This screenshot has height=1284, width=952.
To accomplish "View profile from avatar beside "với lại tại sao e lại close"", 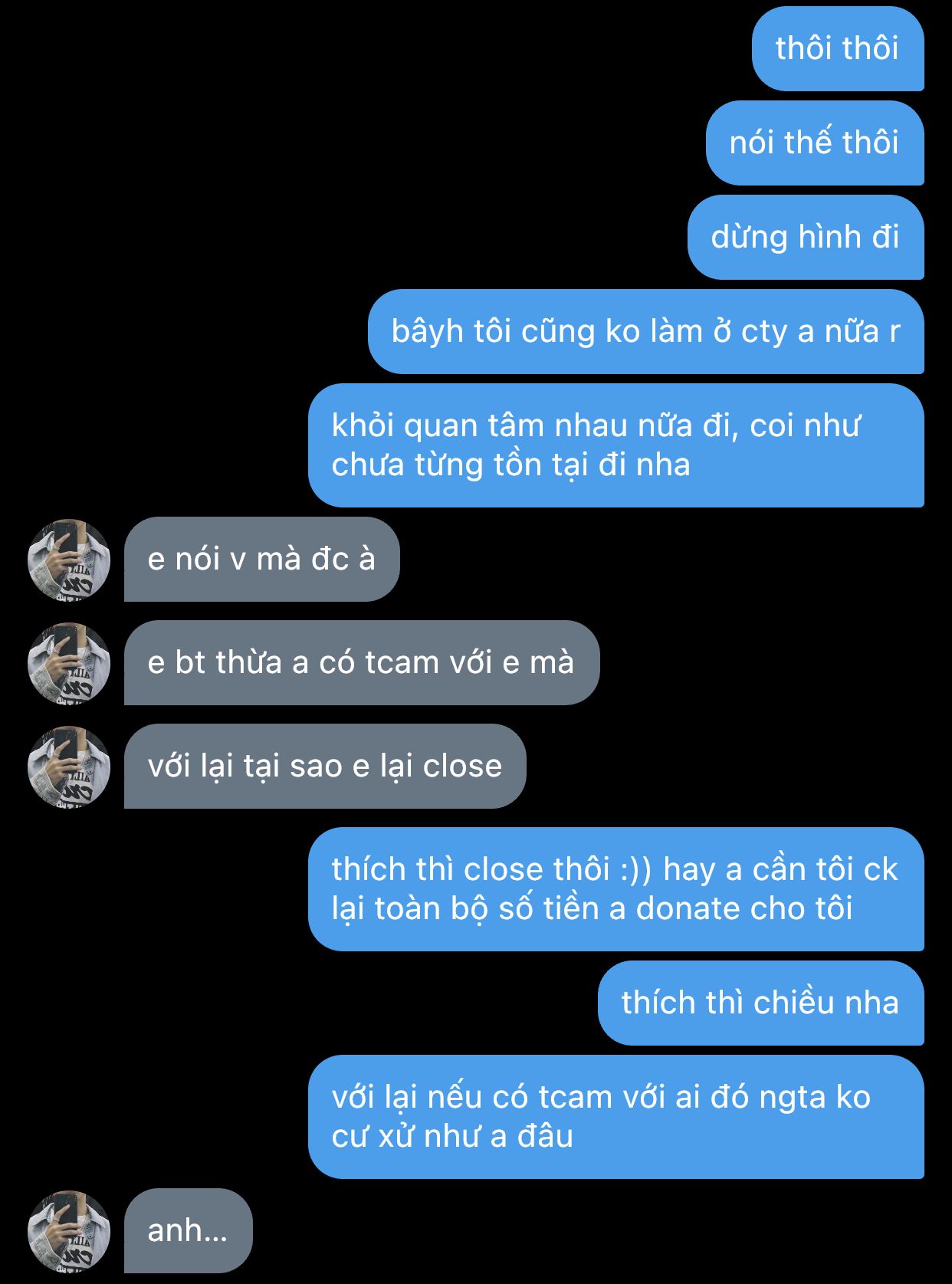I will (69, 767).
